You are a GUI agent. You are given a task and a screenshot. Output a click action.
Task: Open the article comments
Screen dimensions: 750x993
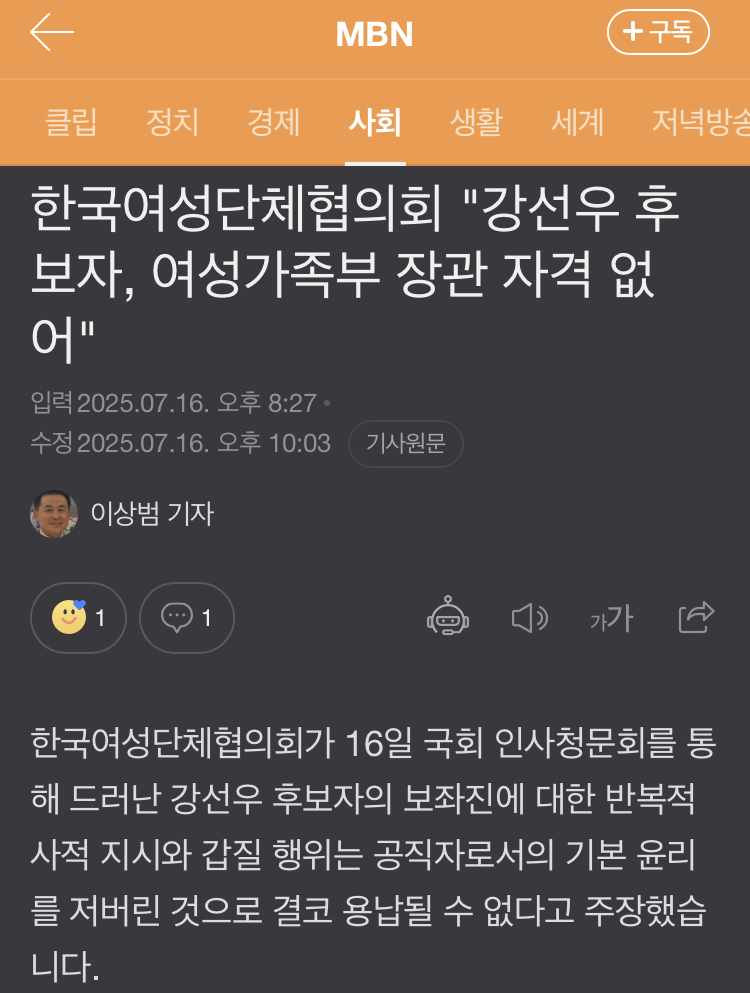click(186, 618)
